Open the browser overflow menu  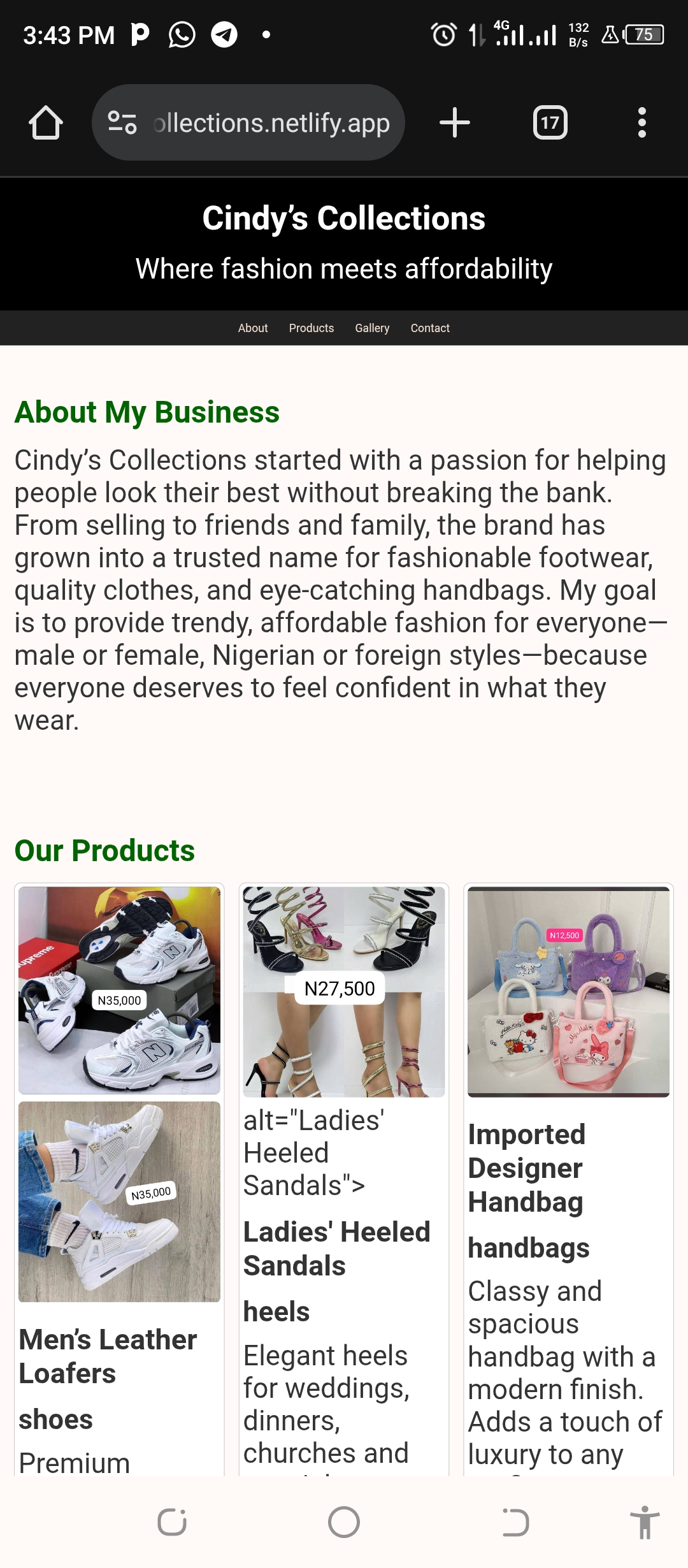(x=641, y=122)
